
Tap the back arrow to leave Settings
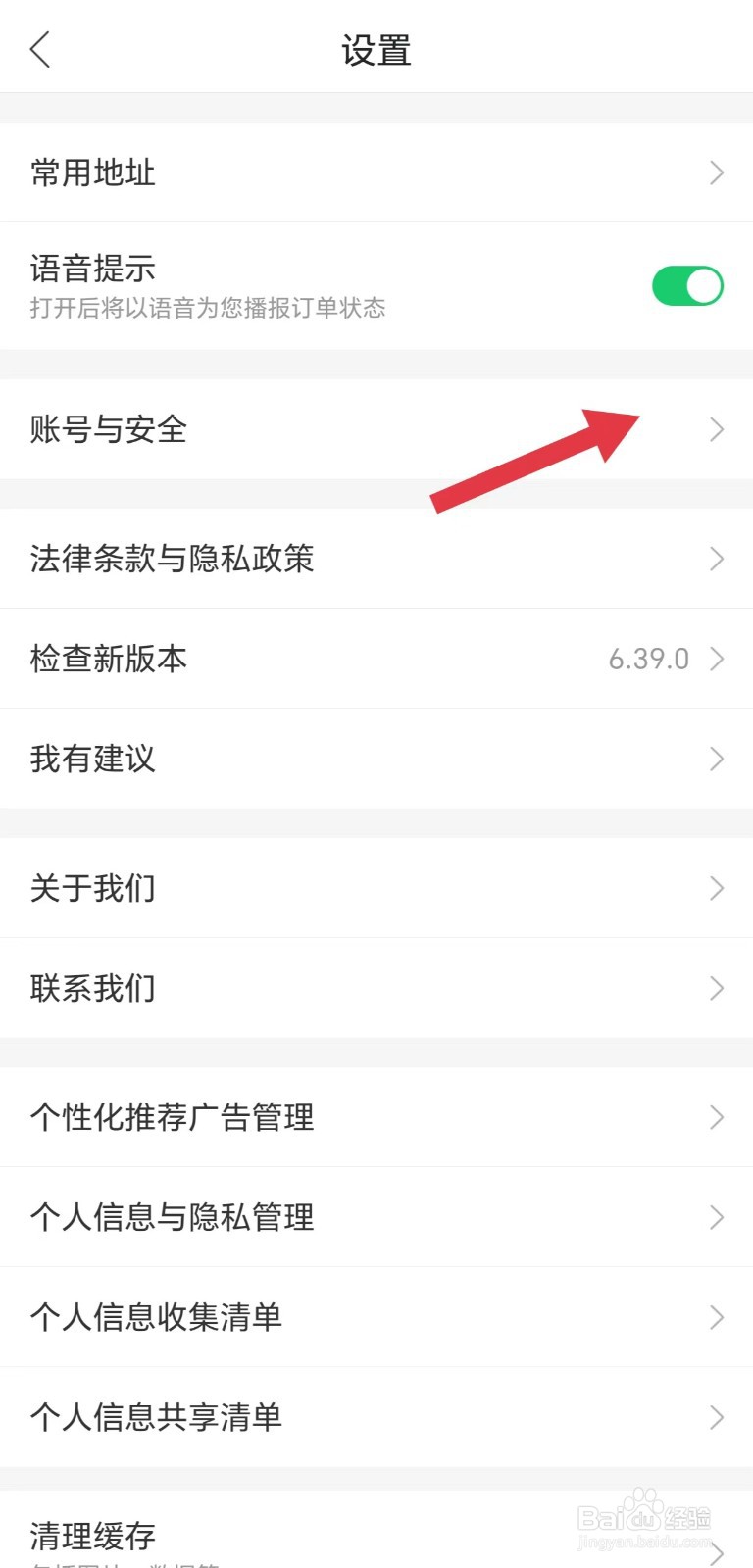point(39,49)
